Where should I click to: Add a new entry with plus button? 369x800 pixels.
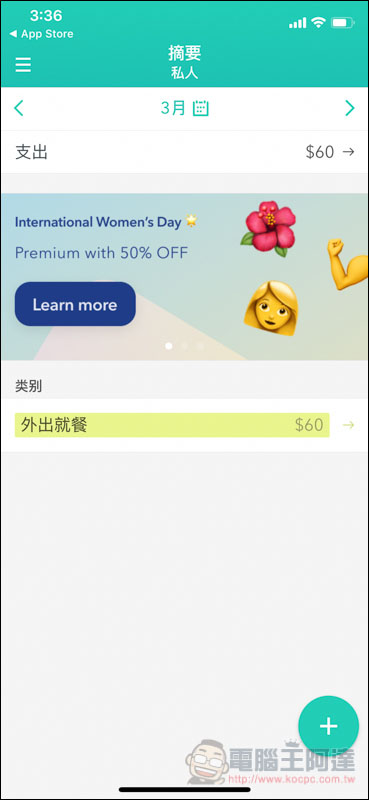click(328, 727)
